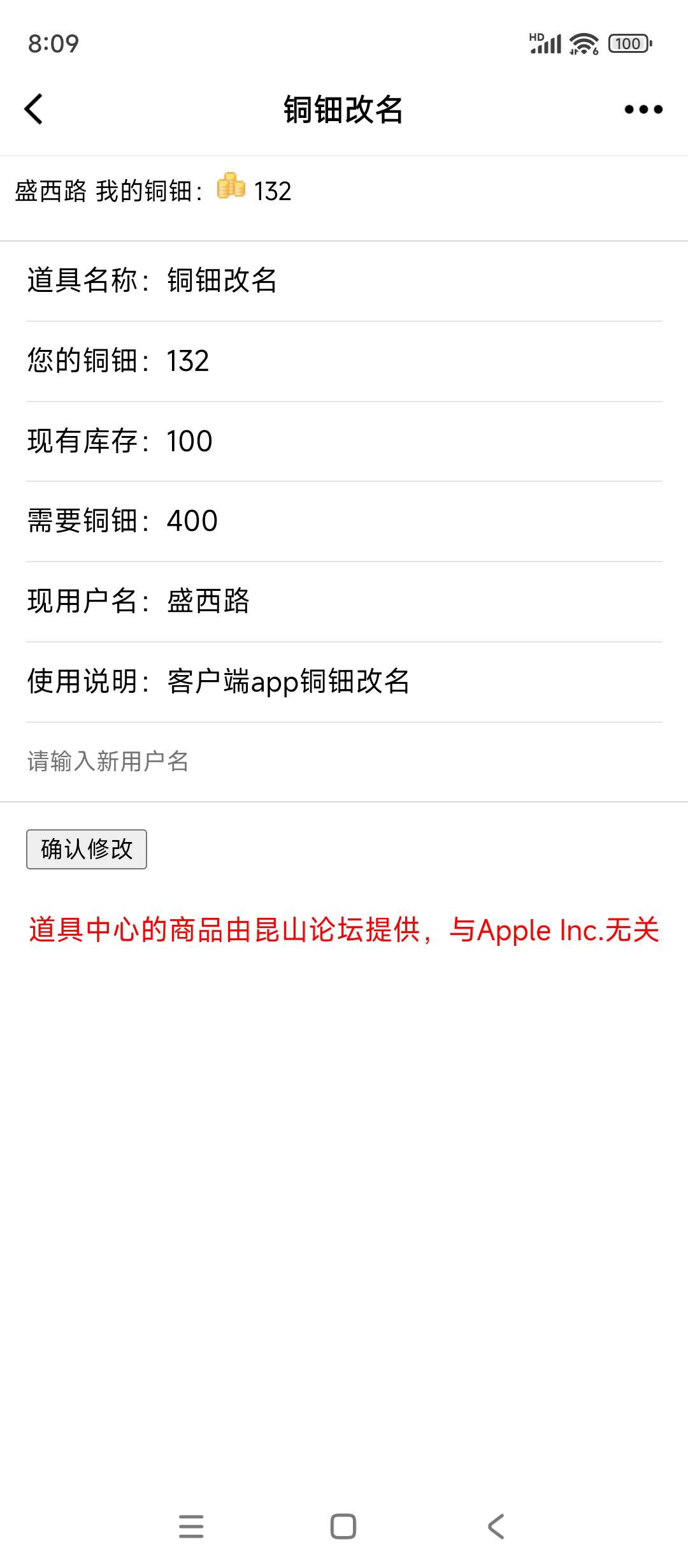Tap the 确认修改 button
688x1568 pixels.
[87, 849]
